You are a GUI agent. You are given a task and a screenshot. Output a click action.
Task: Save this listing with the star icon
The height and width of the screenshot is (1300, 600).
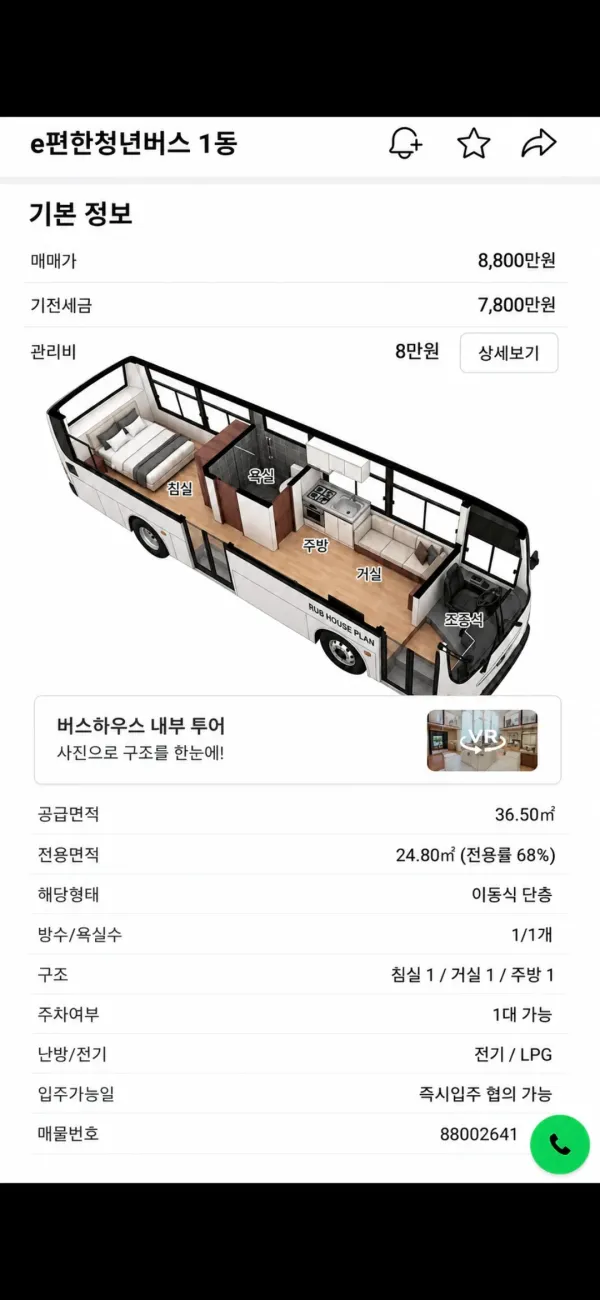click(x=474, y=144)
